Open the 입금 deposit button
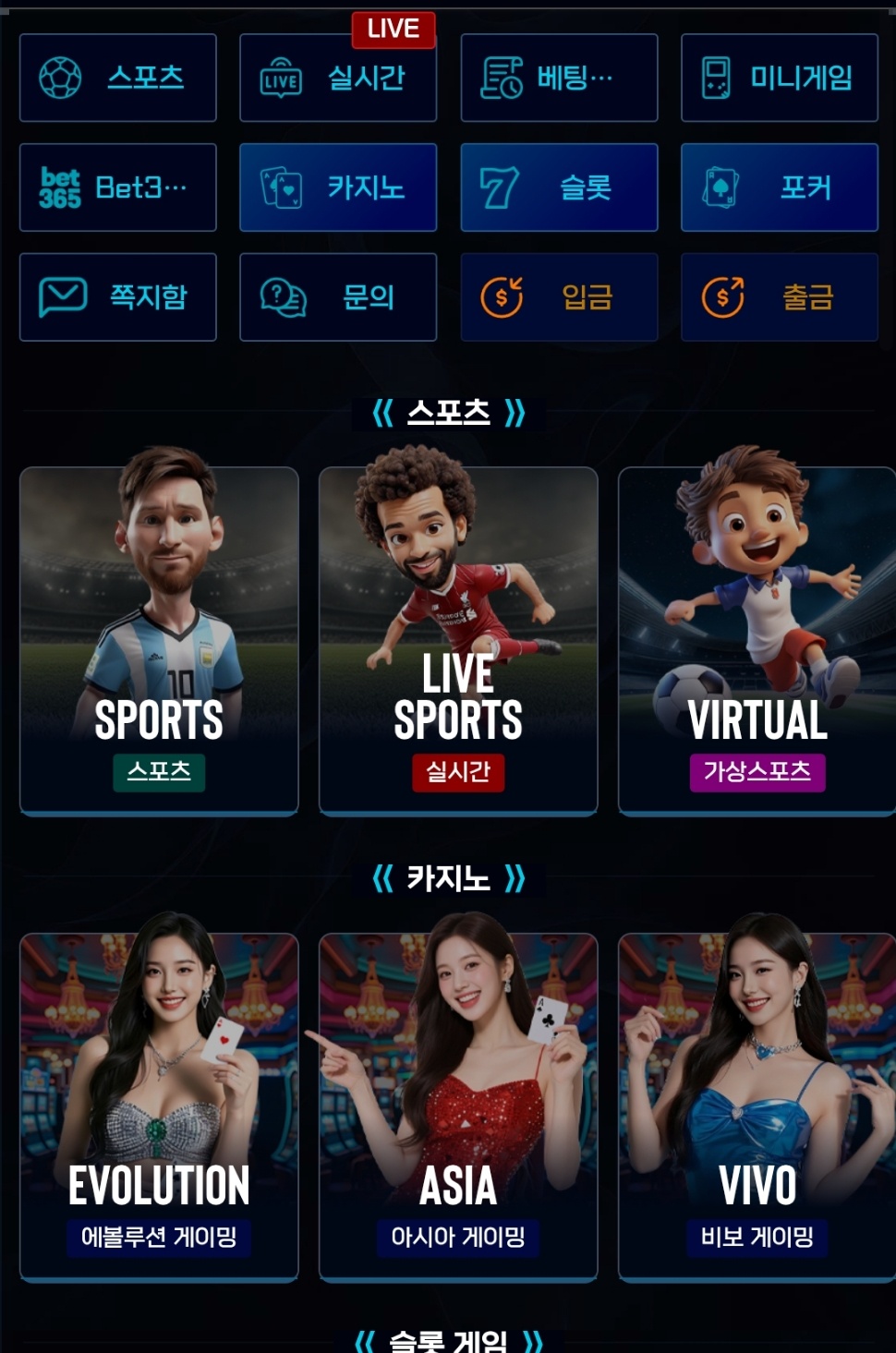This screenshot has height=1353, width=896. pyautogui.click(x=559, y=297)
